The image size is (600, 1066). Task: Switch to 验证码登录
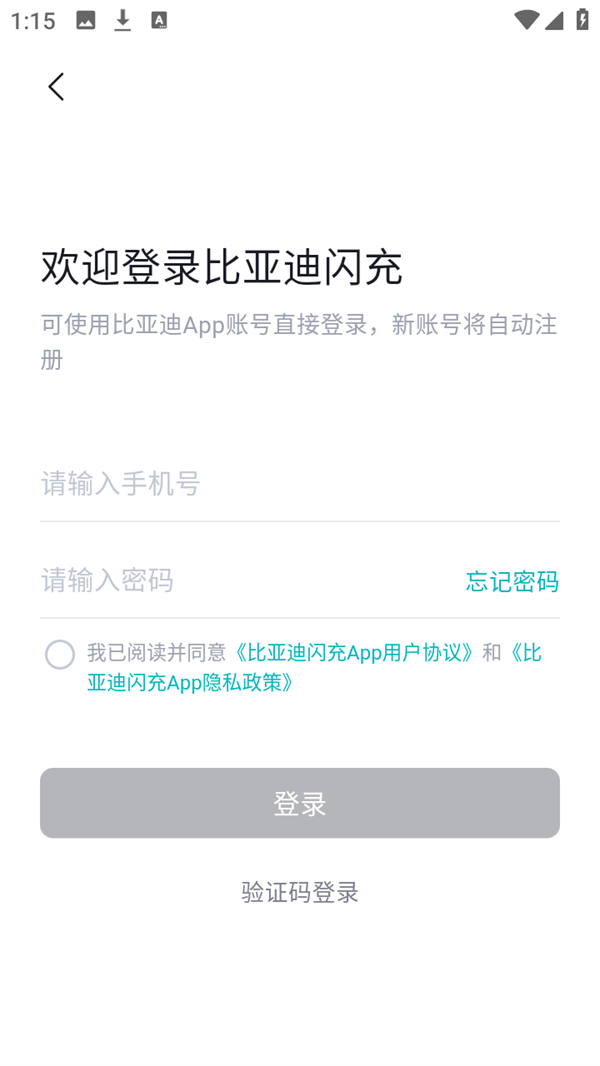[300, 892]
